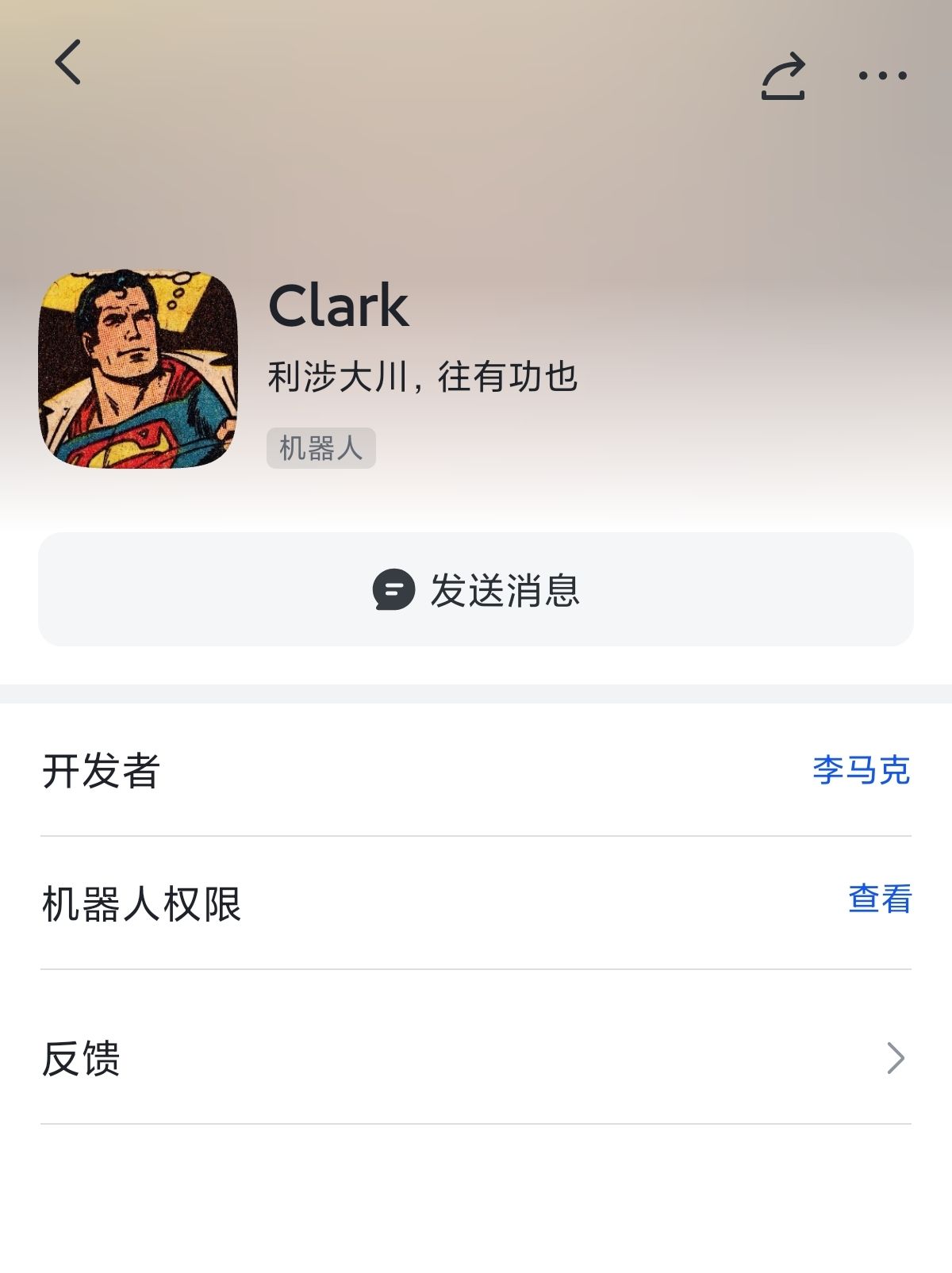The image size is (952, 1273).
Task: Share the Clark bot profile
Action: coord(783,76)
